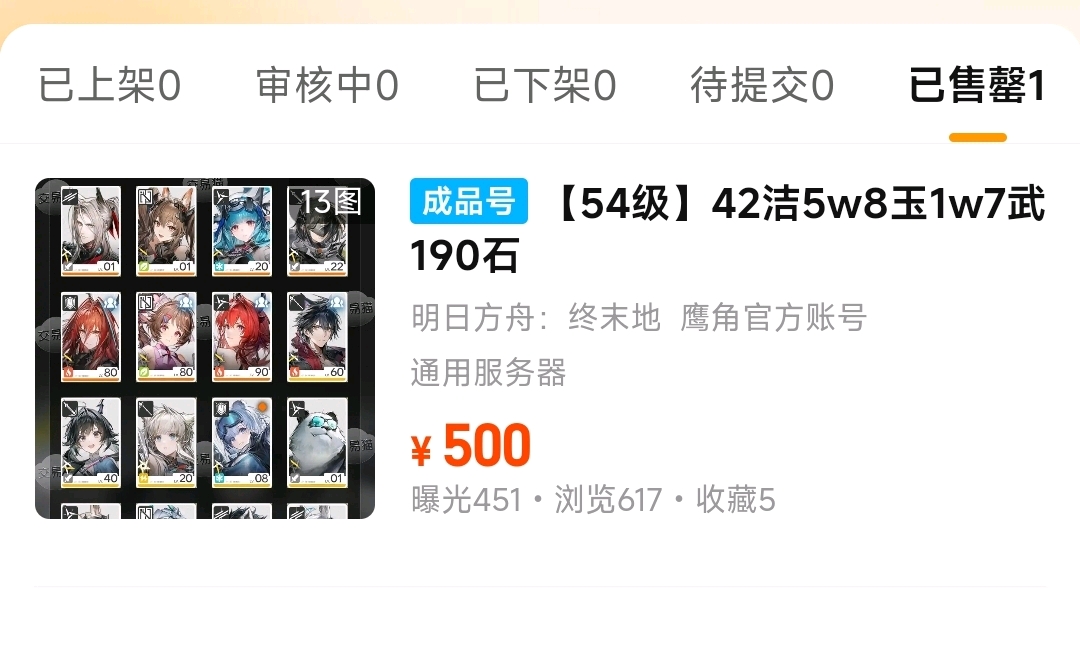
Task: Go to the 待提交0 tab
Action: [762, 85]
